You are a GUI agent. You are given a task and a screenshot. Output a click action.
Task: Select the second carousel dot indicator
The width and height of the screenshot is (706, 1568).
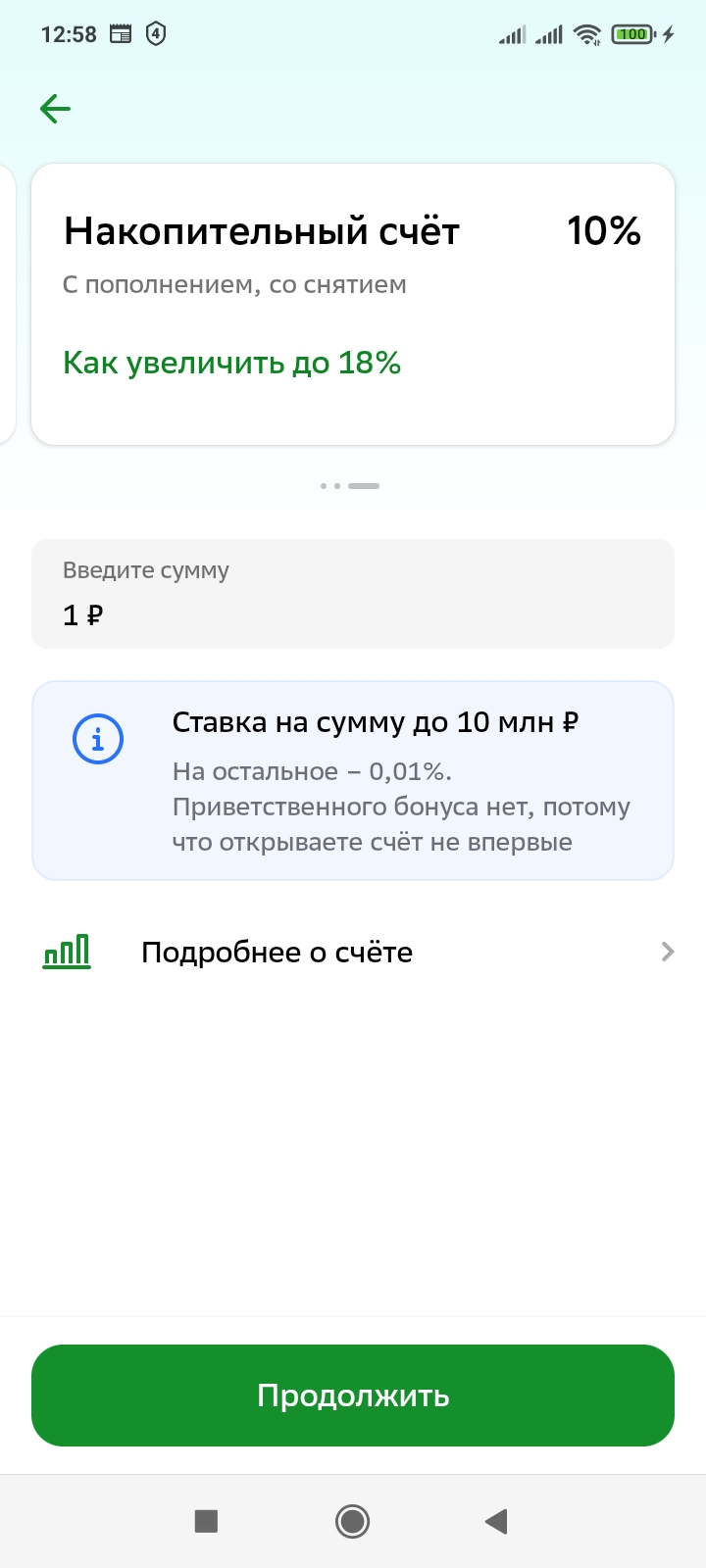tap(337, 485)
